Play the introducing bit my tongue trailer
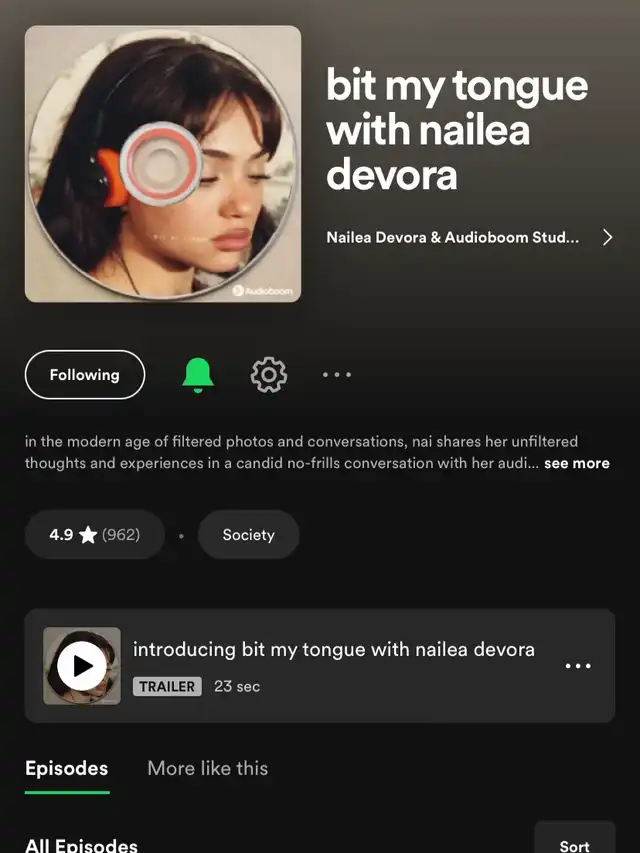This screenshot has height=853, width=640. click(82, 666)
